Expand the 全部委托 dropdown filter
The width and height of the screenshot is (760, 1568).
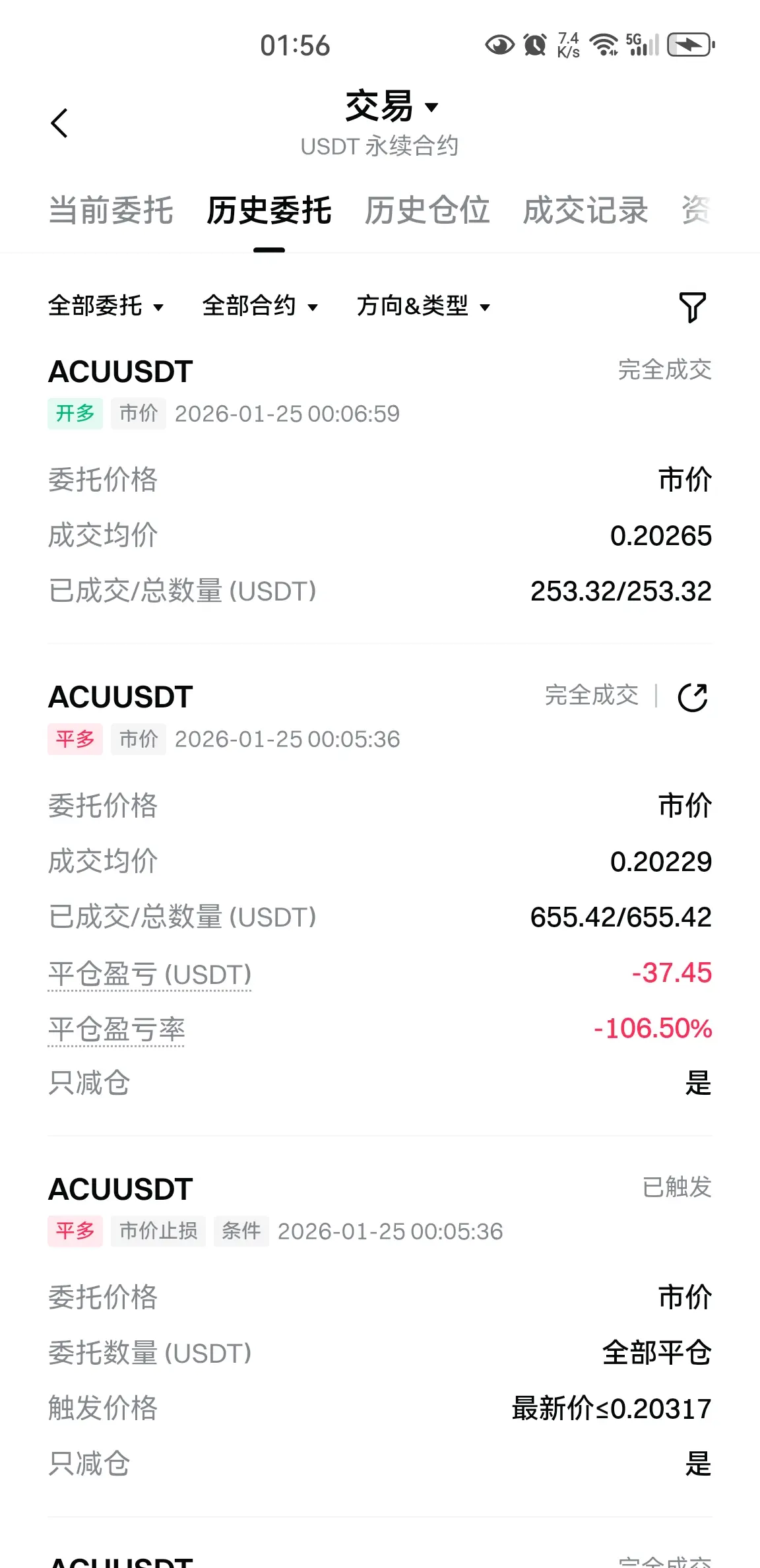tap(106, 306)
